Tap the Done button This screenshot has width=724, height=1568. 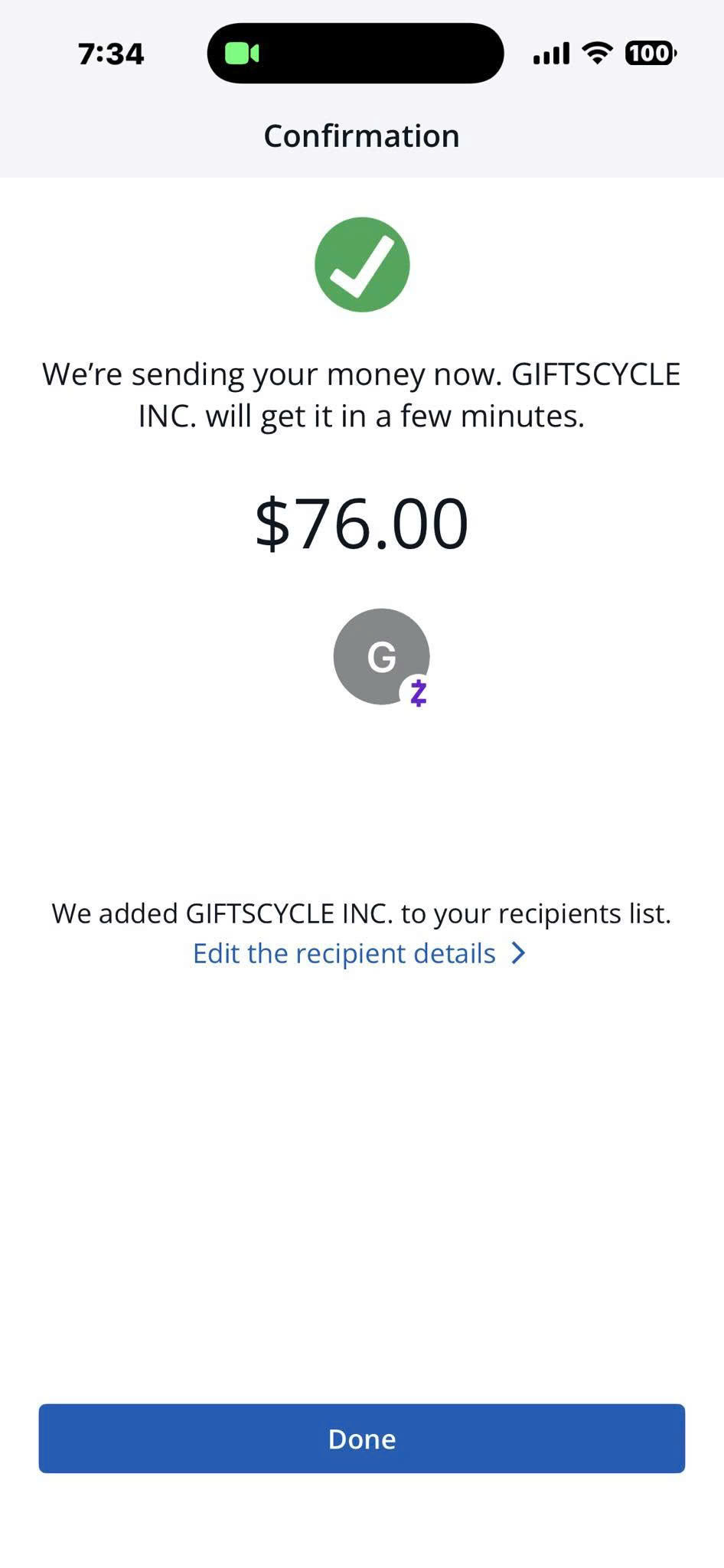(362, 1439)
